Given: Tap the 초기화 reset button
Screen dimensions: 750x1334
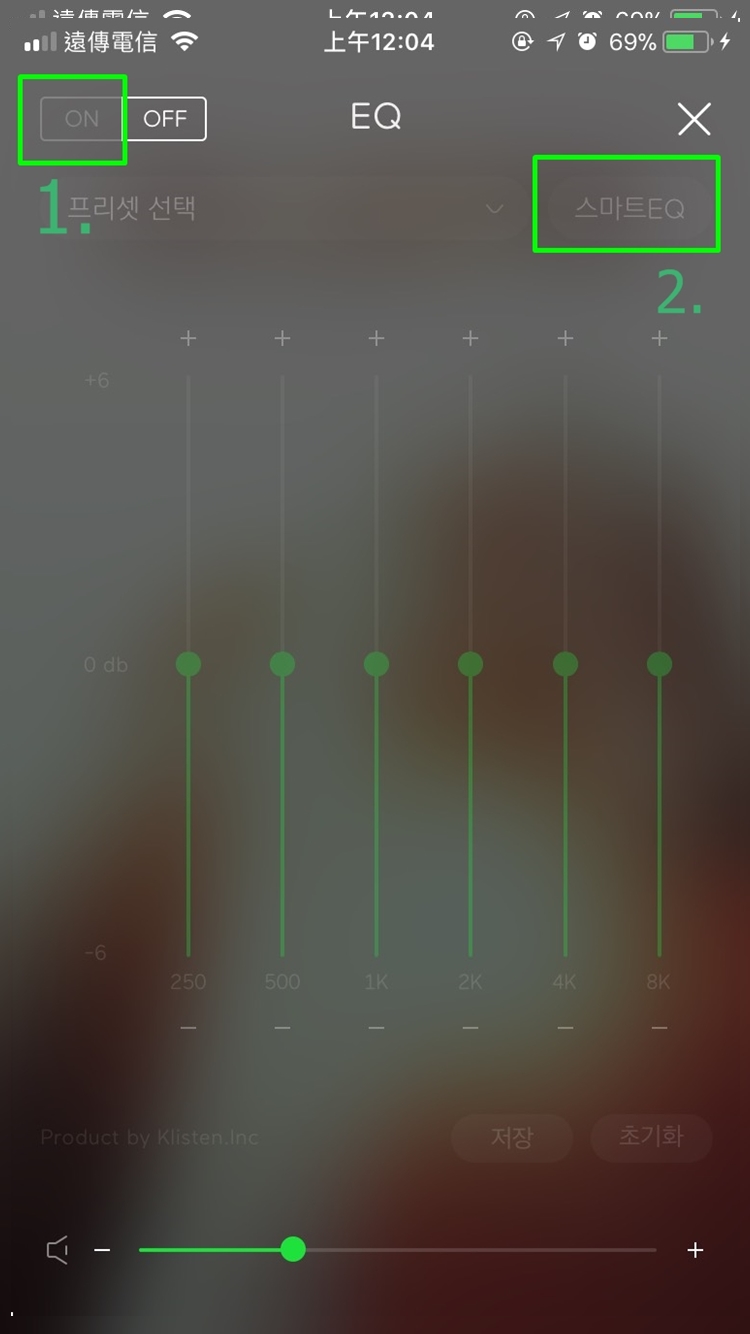Looking at the screenshot, I should (x=651, y=1137).
